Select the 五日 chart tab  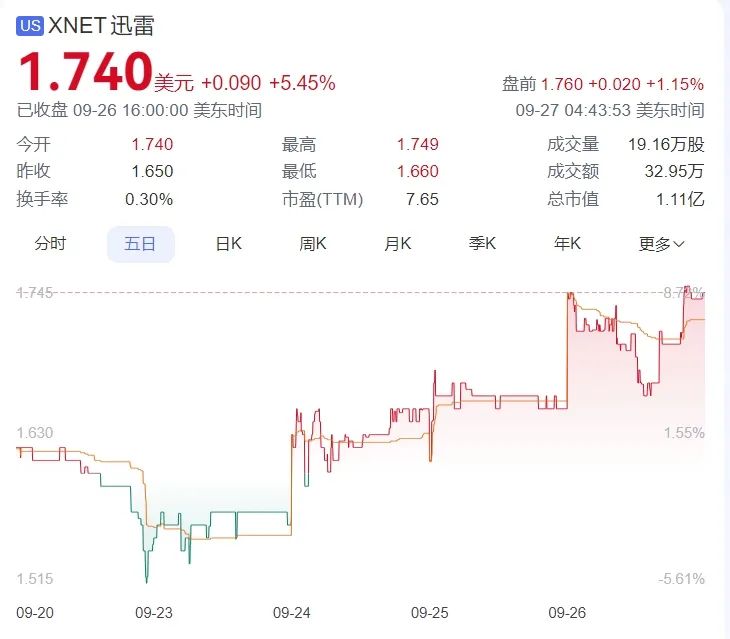click(x=141, y=243)
